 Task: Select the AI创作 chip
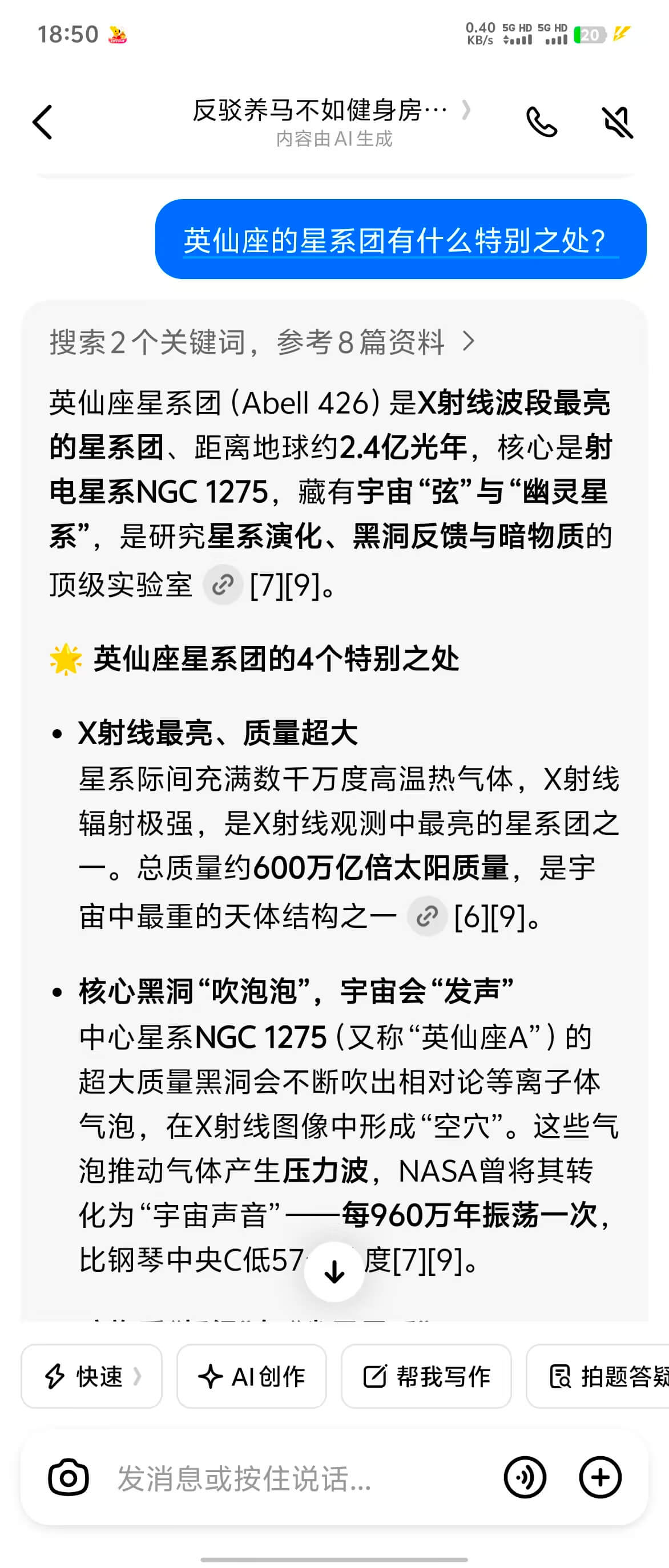[x=251, y=1376]
